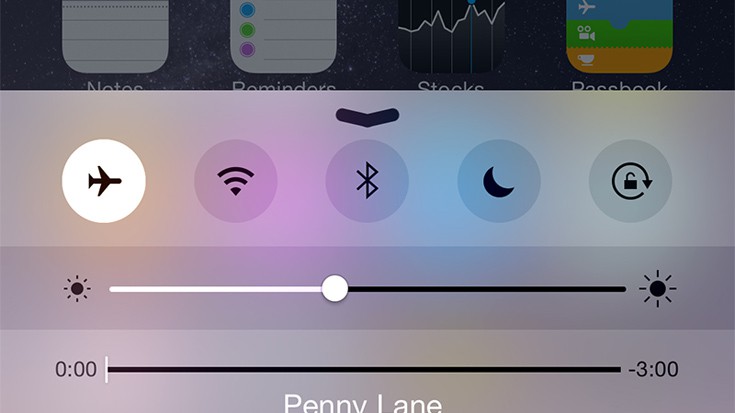Turn off Airplane Mode
The image size is (735, 413).
(104, 181)
